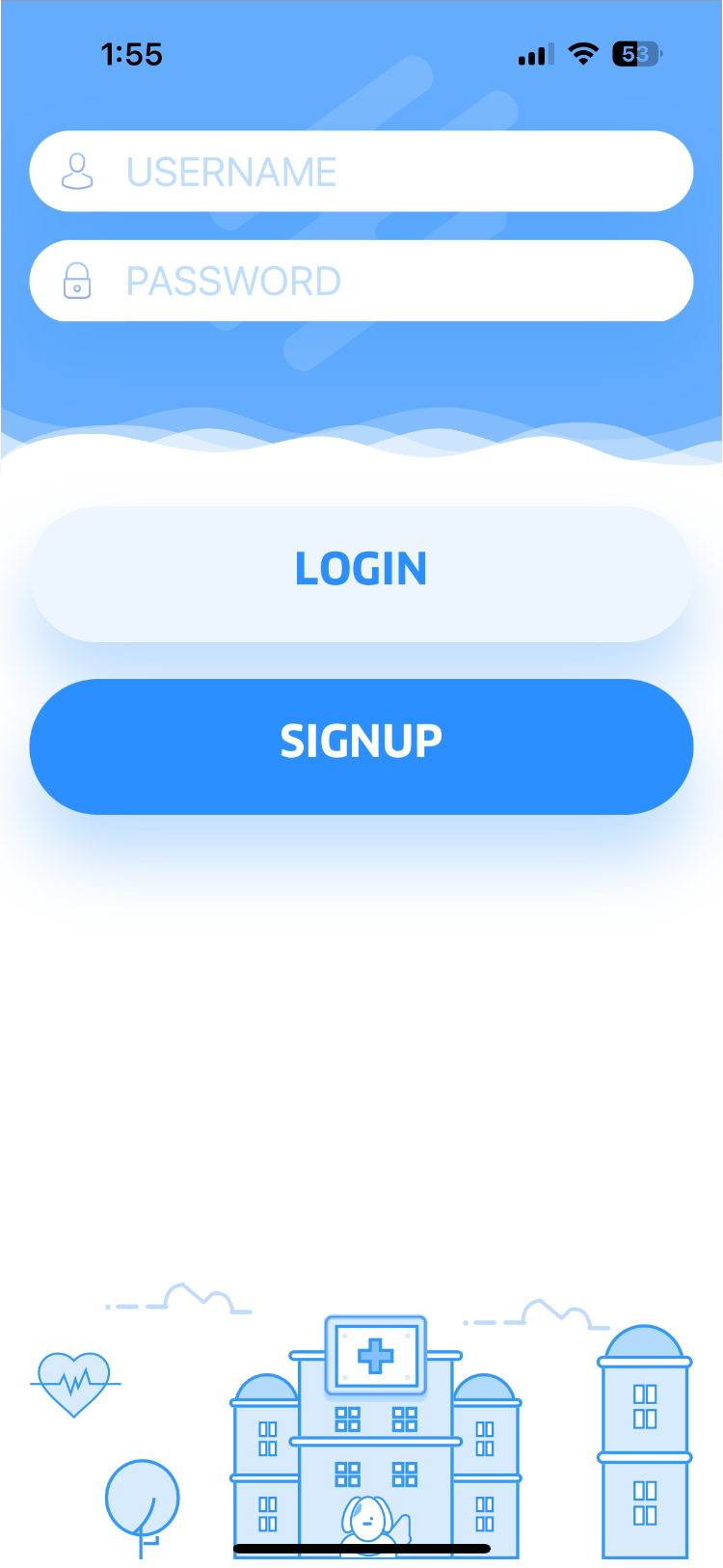Tap the clock time in the status bar
Viewport: 723px width, 1568px height.
pos(133,55)
